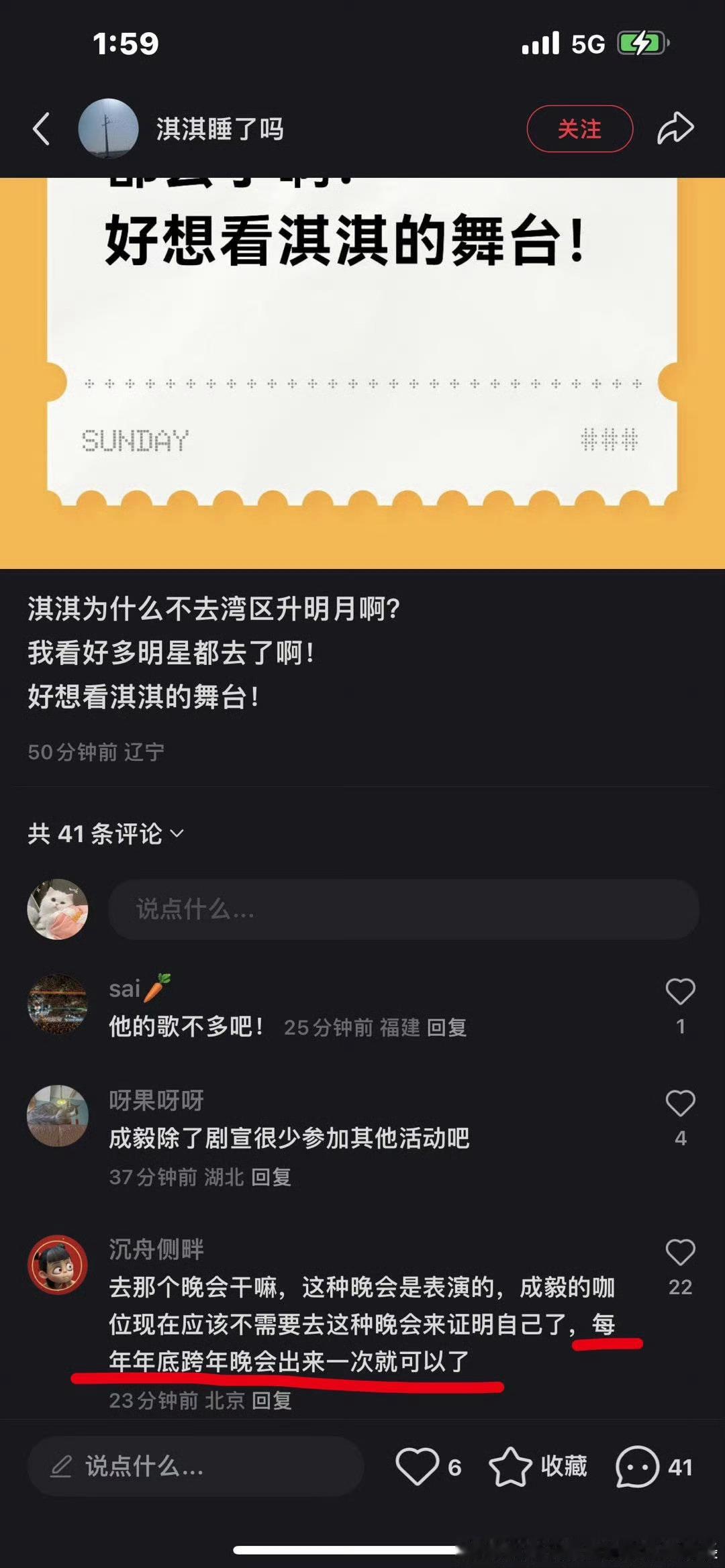
Task: Like 沉舟侧畔's comment
Action: pyautogui.click(x=680, y=1253)
